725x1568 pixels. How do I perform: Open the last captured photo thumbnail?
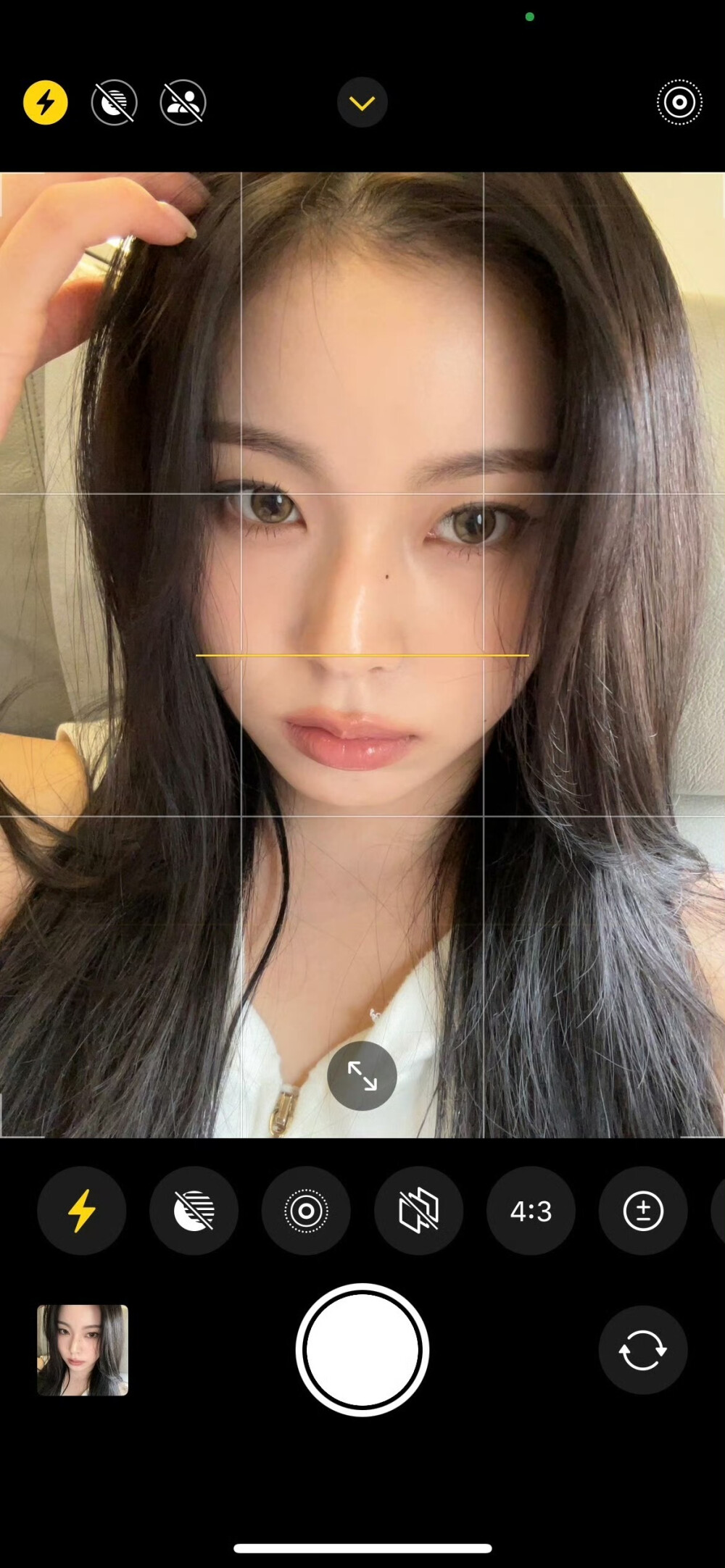[83, 1350]
